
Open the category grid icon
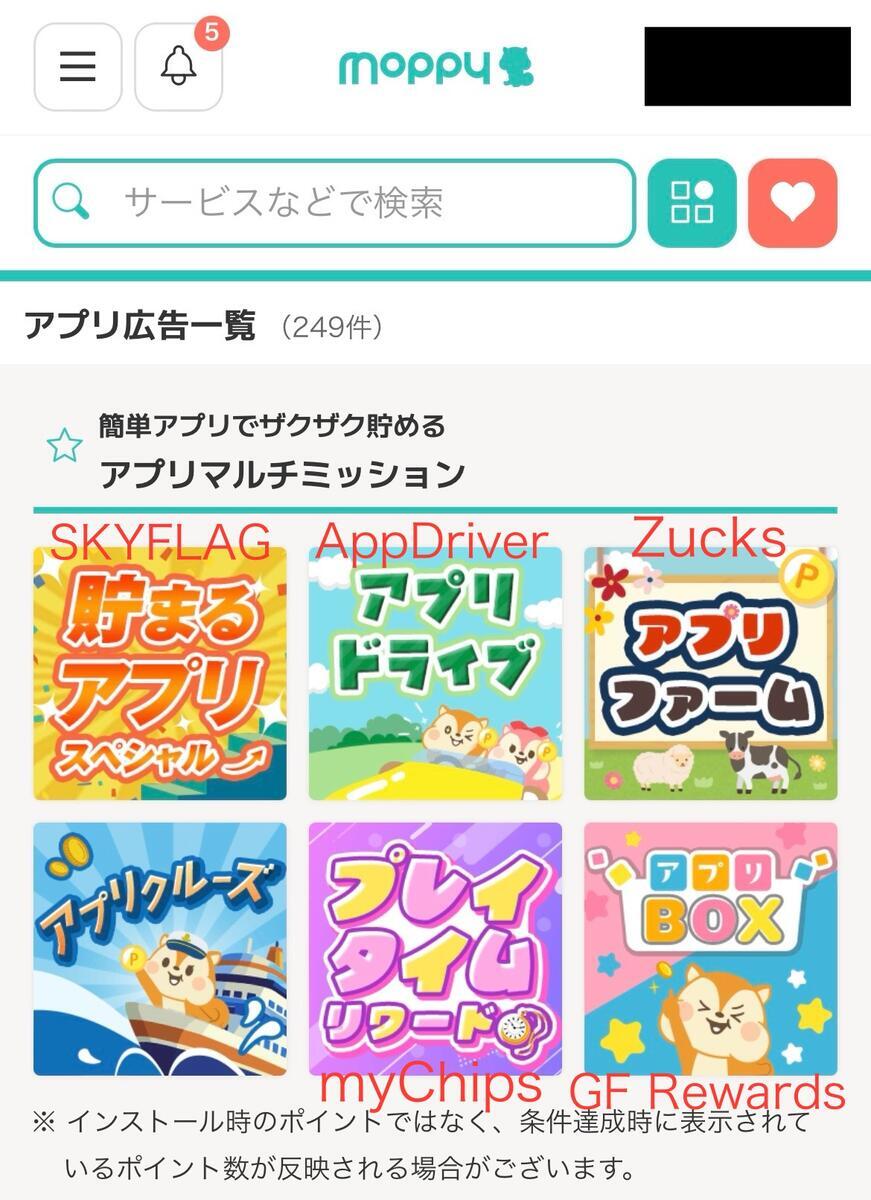click(x=692, y=203)
